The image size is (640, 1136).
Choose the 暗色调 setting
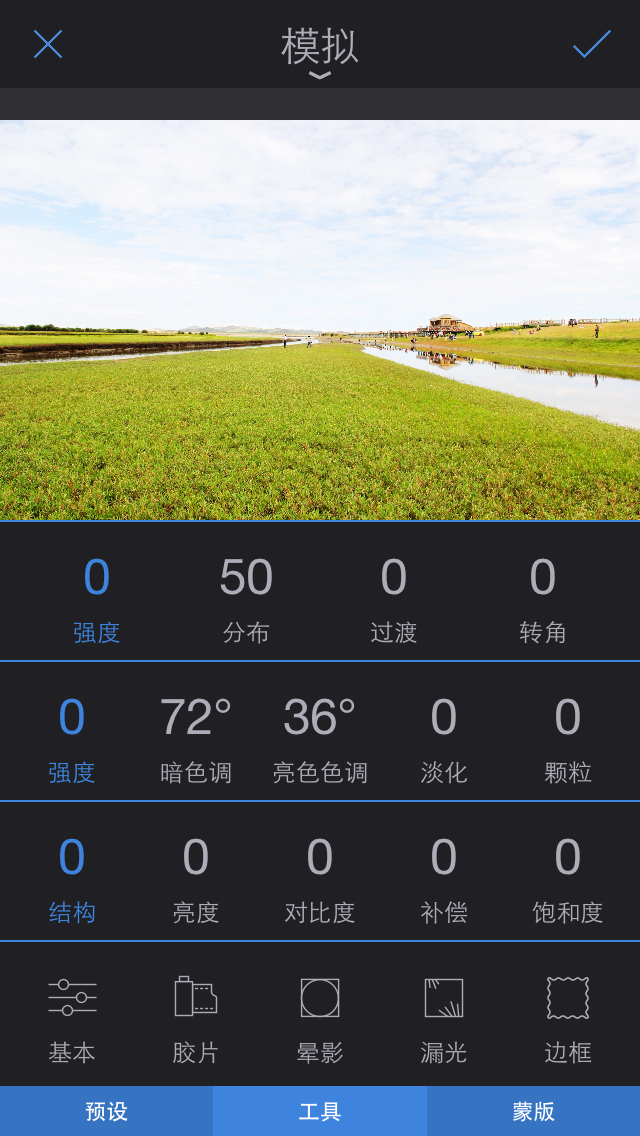(196, 738)
